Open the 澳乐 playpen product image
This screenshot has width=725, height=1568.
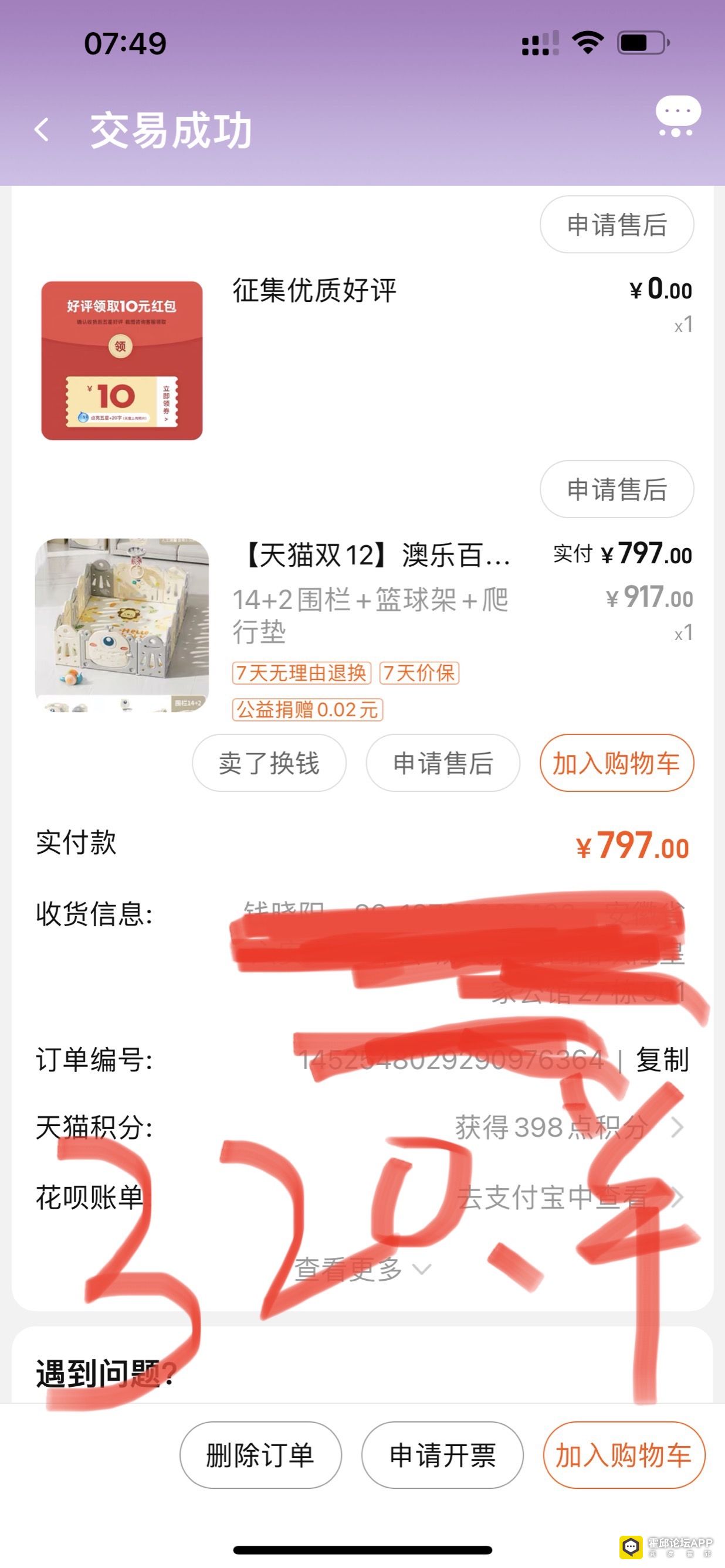point(122,624)
